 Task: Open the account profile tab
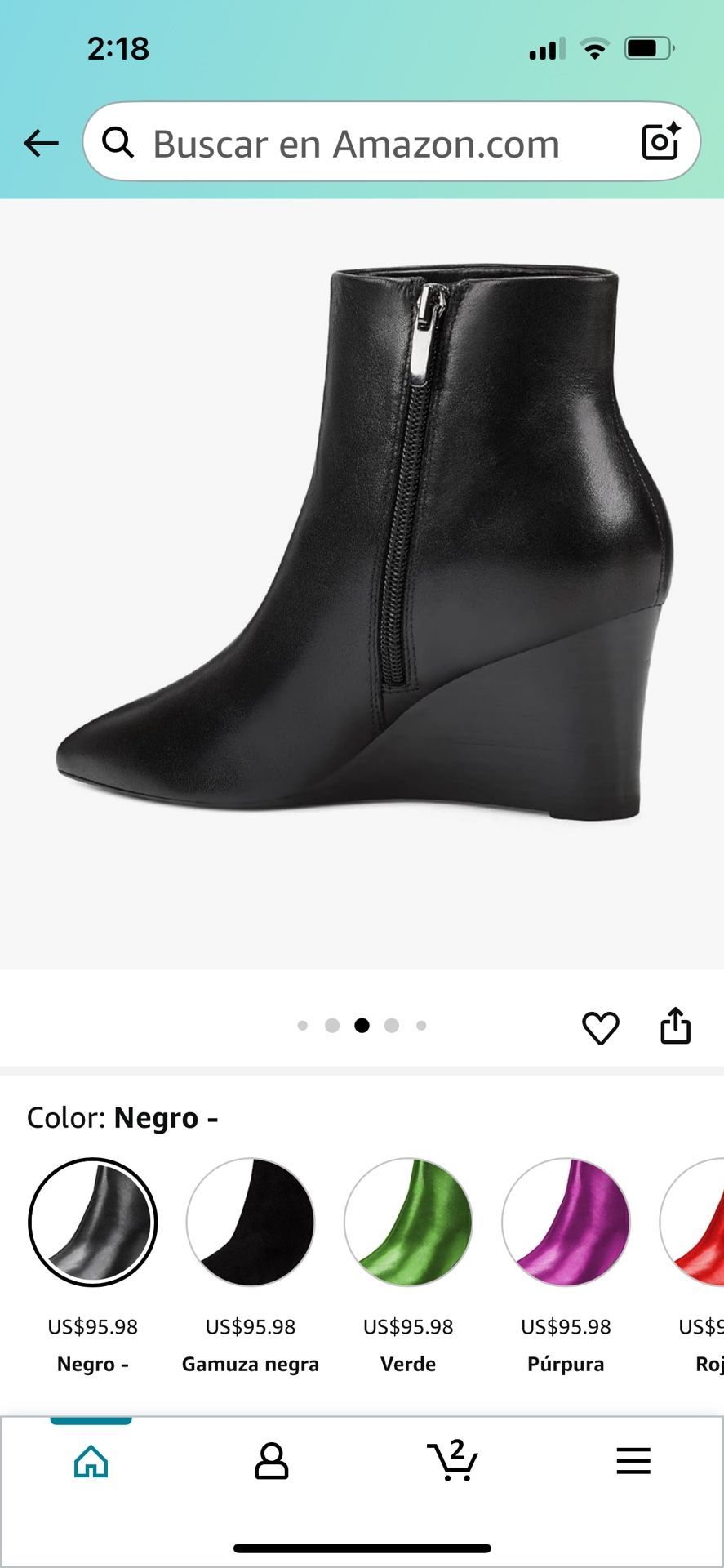click(271, 1462)
